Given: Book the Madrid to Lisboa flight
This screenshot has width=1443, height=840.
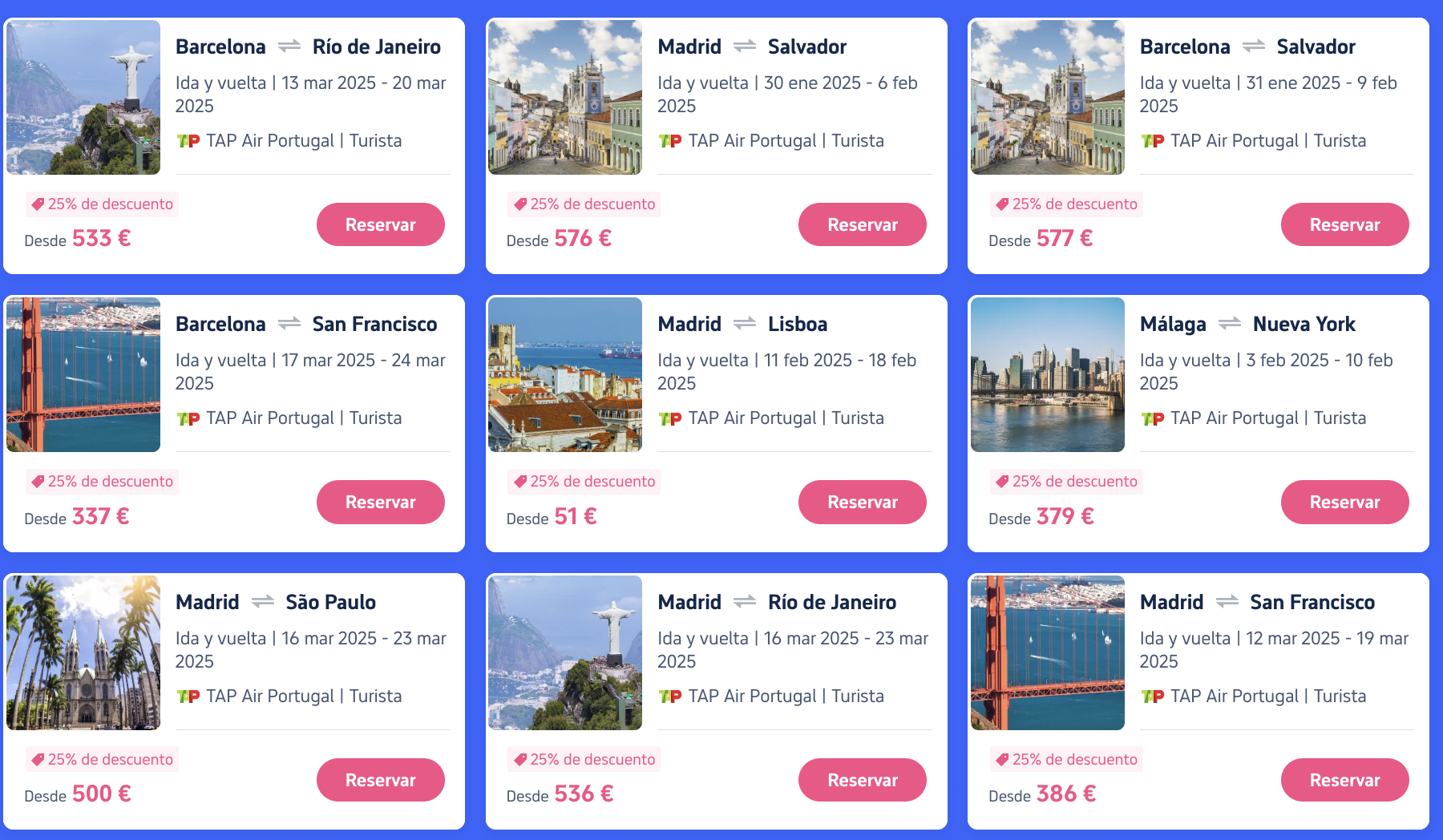Looking at the screenshot, I should [x=862, y=502].
